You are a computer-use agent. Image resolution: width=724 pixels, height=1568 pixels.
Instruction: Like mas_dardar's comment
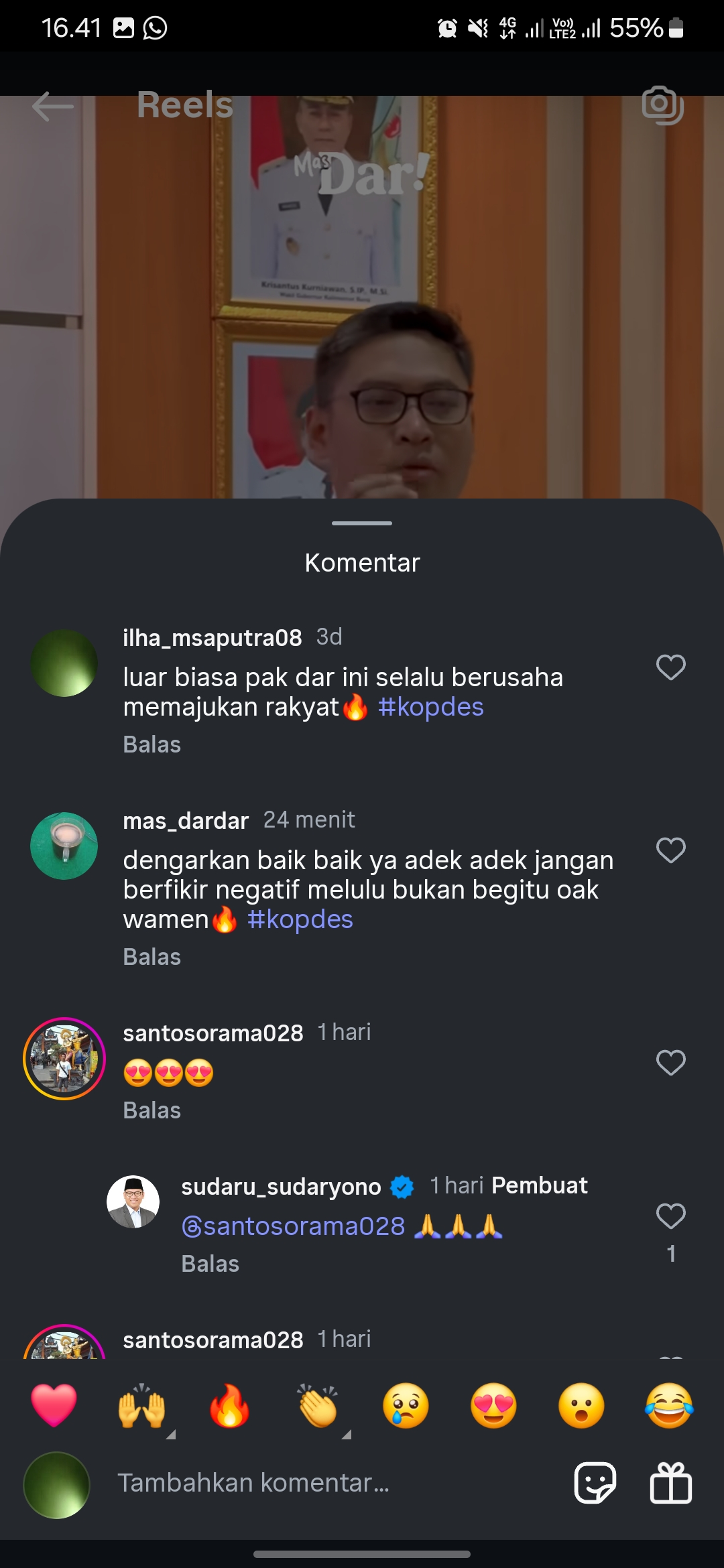pos(670,850)
